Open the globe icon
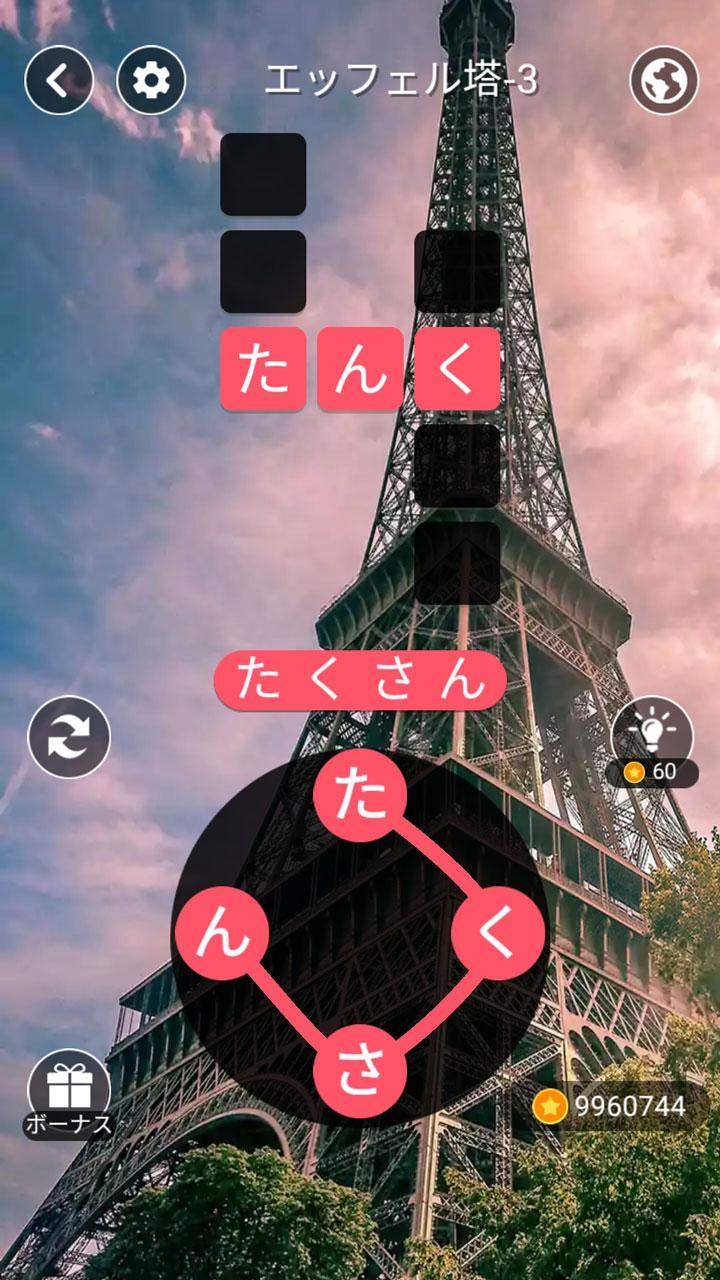The width and height of the screenshot is (720, 1280). (664, 80)
